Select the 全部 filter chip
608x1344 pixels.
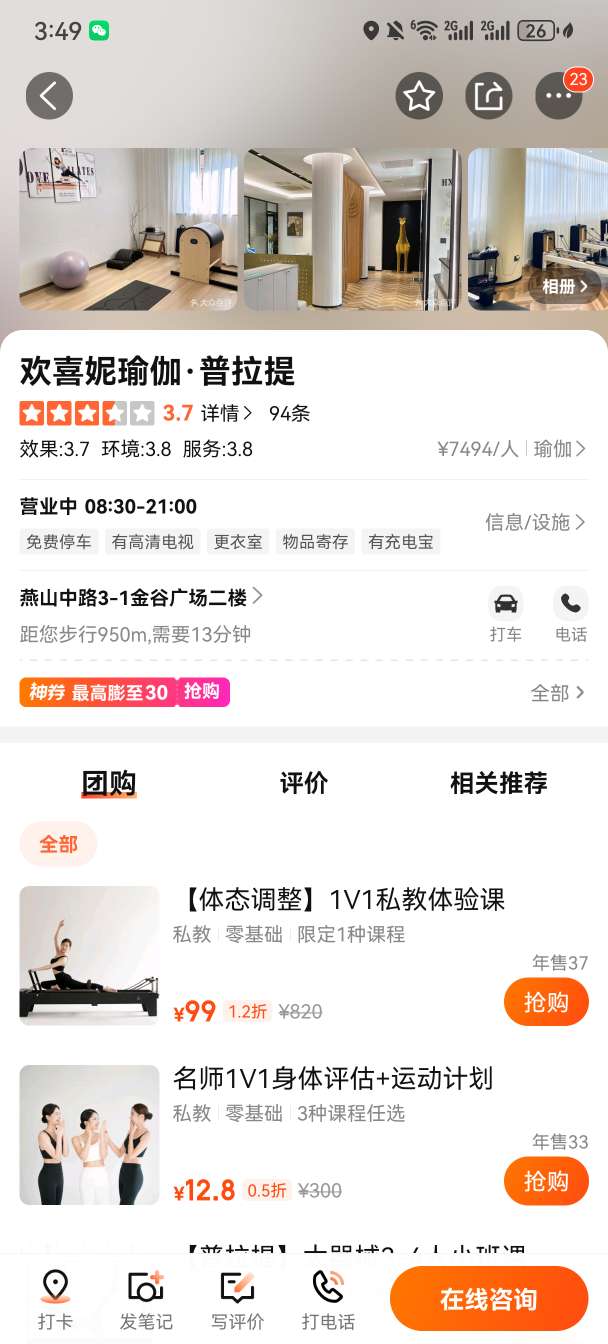[x=58, y=844]
